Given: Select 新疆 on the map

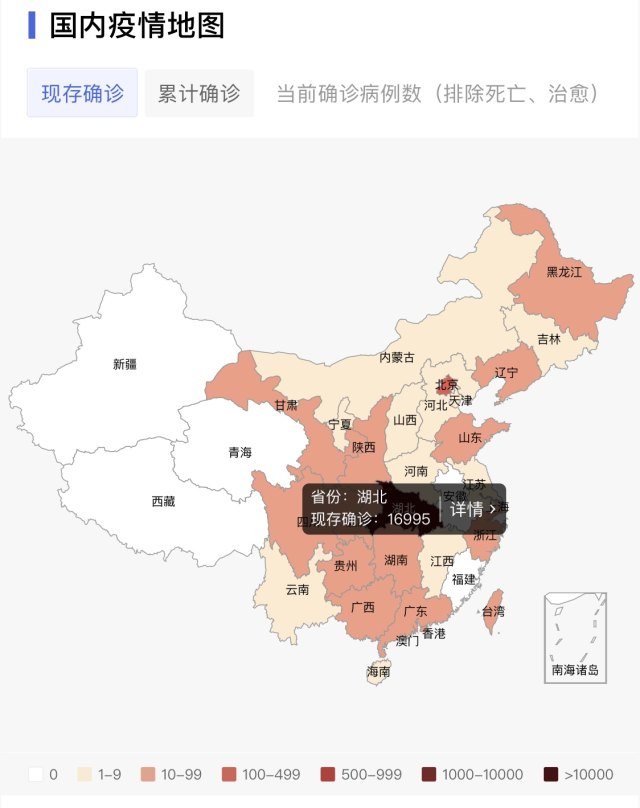Looking at the screenshot, I should 125,364.
